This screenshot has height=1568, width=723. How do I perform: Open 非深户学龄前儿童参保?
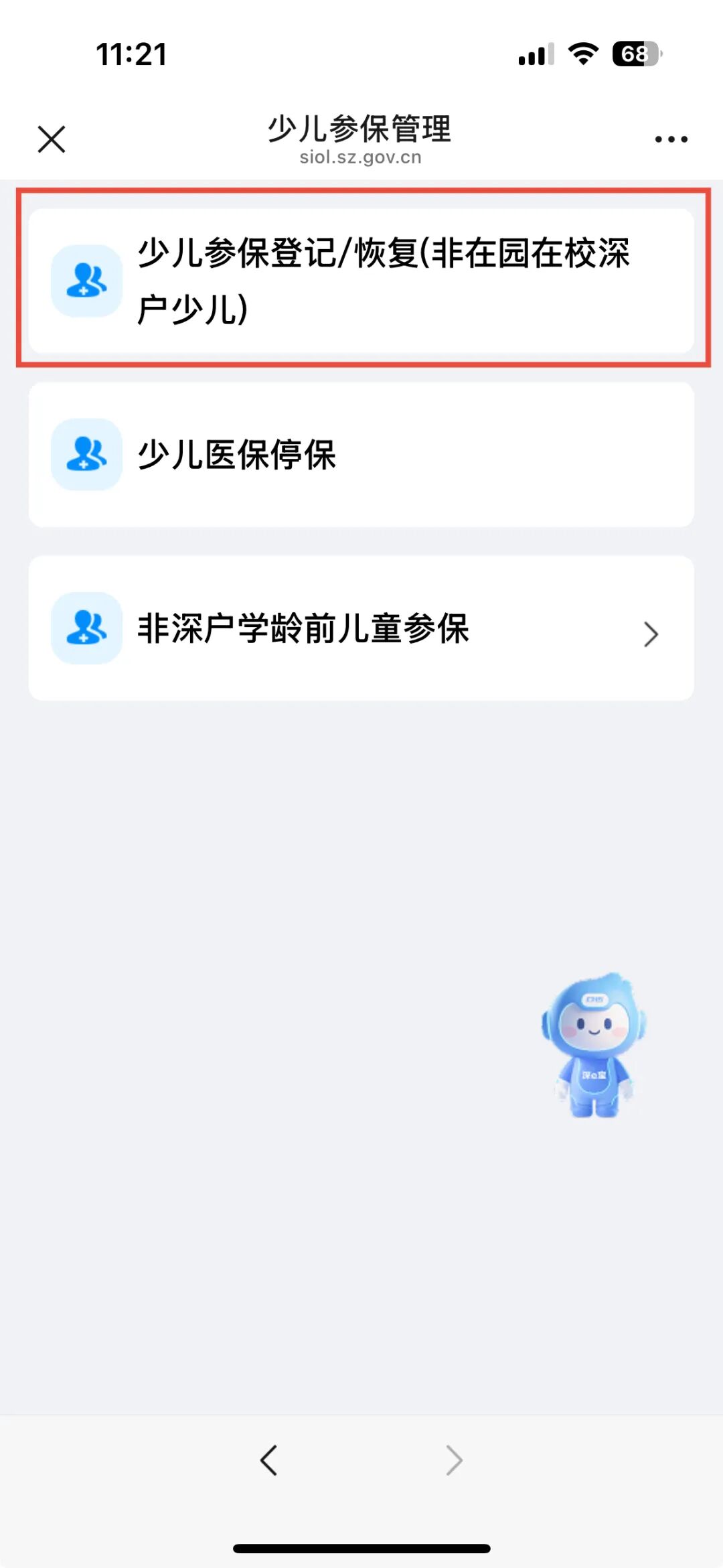[x=361, y=628]
